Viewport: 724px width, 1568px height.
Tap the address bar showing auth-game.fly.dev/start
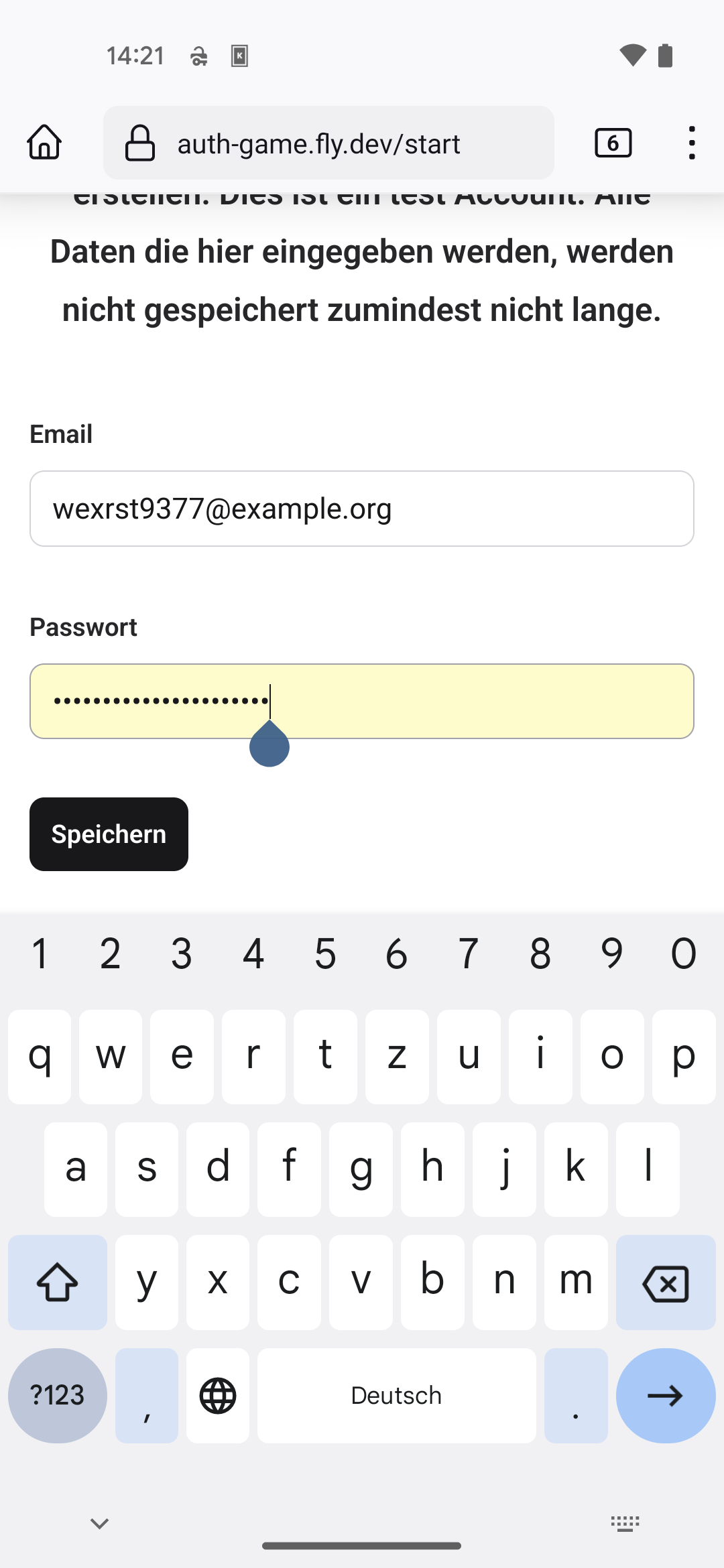328,143
